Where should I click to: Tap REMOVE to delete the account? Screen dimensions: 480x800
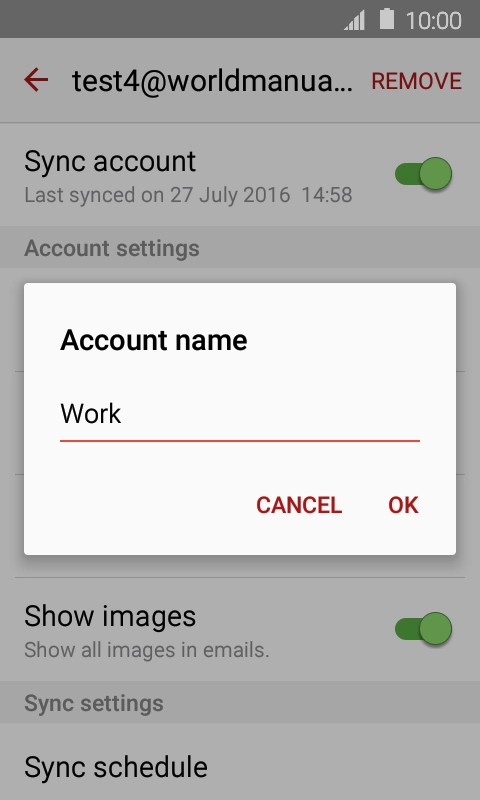pos(416,81)
